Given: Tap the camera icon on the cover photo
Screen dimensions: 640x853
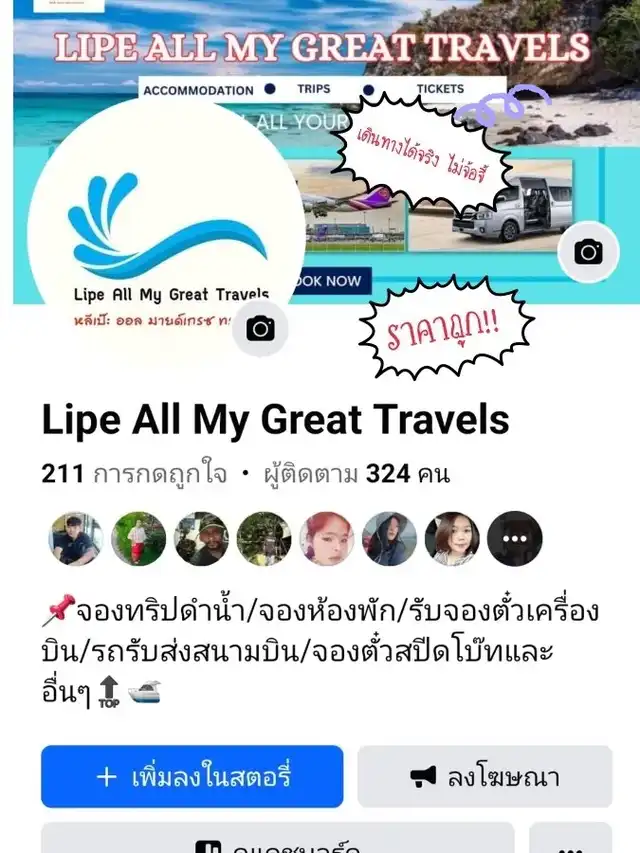Looking at the screenshot, I should (x=588, y=252).
